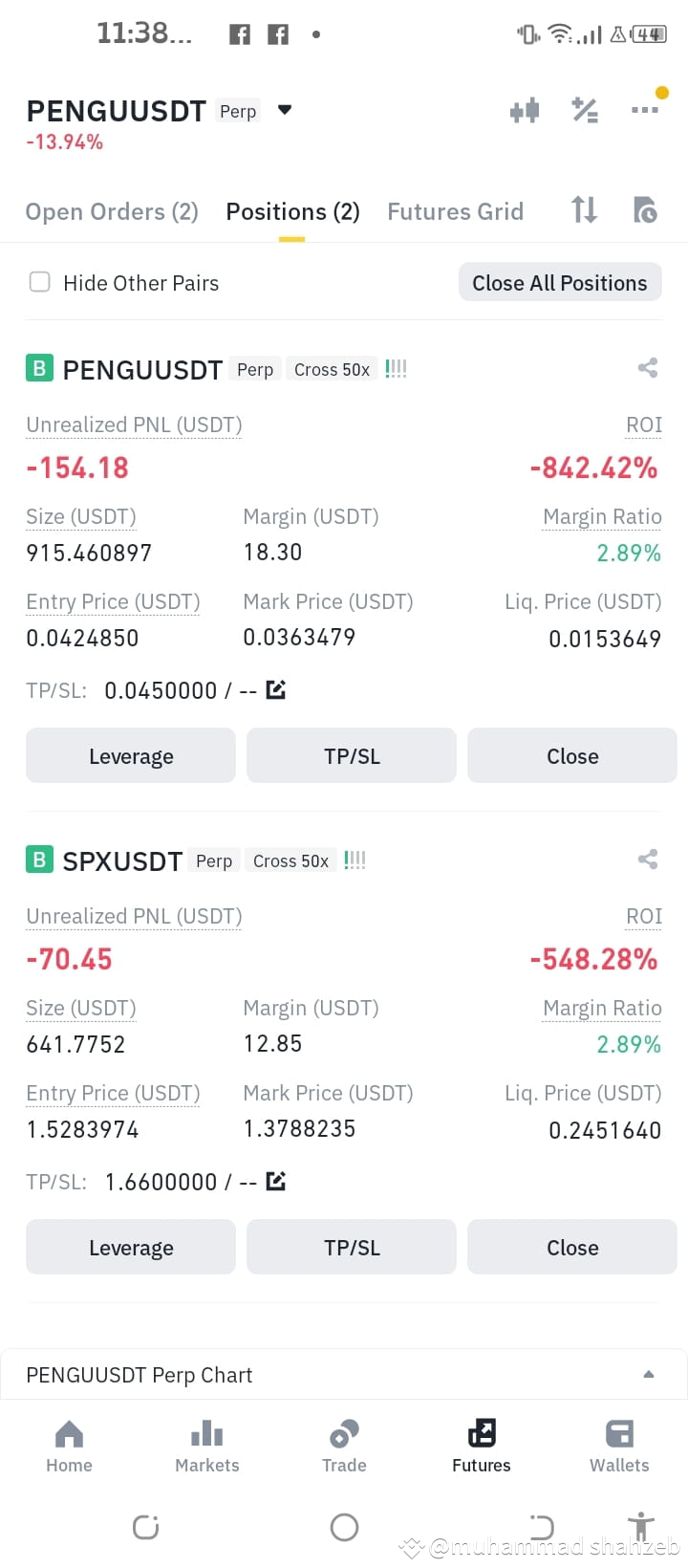688x1568 pixels.
Task: Switch to the Futures Grid tab
Action: point(456,211)
